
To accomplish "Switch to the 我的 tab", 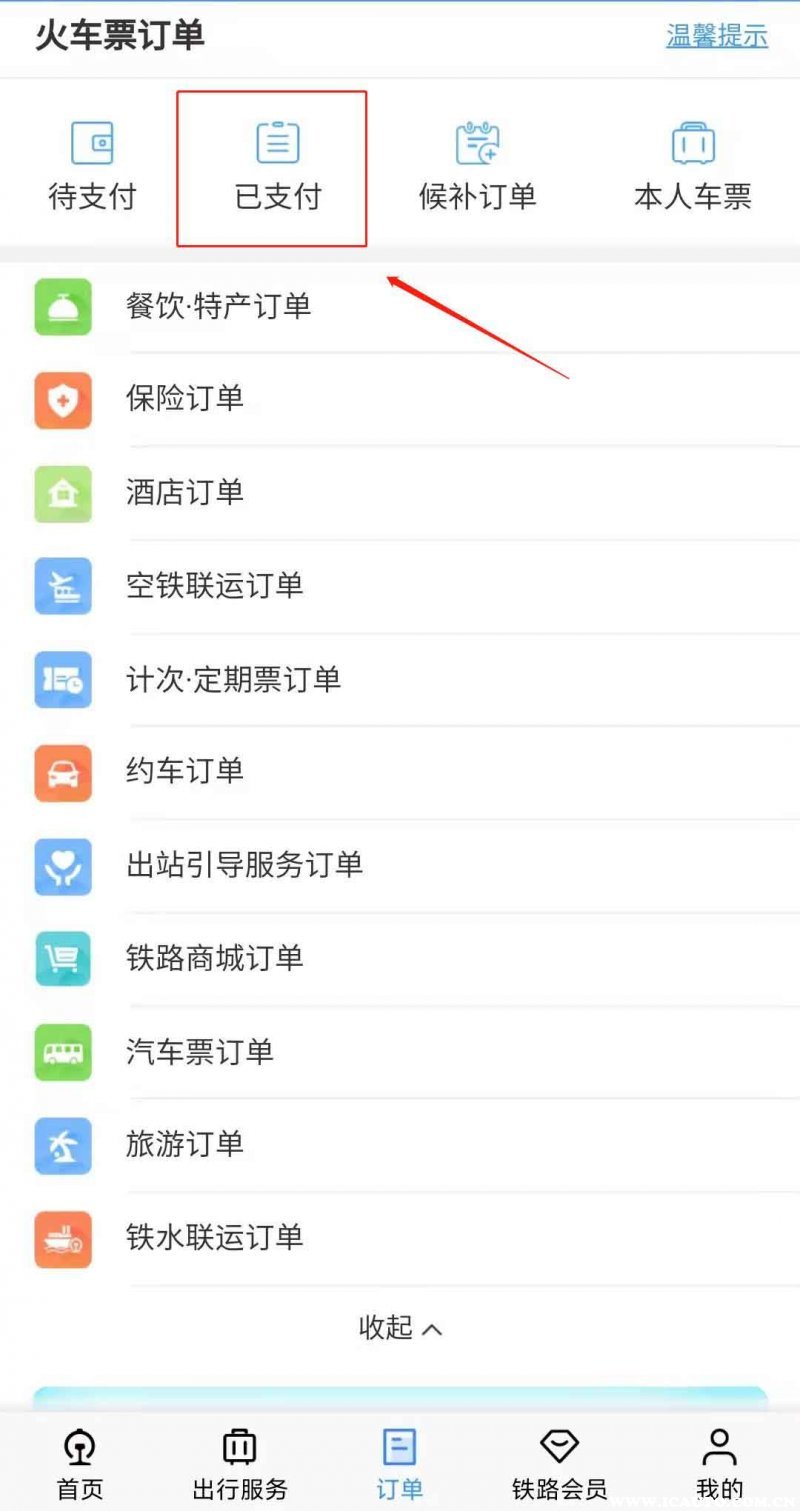I will click(x=719, y=1463).
